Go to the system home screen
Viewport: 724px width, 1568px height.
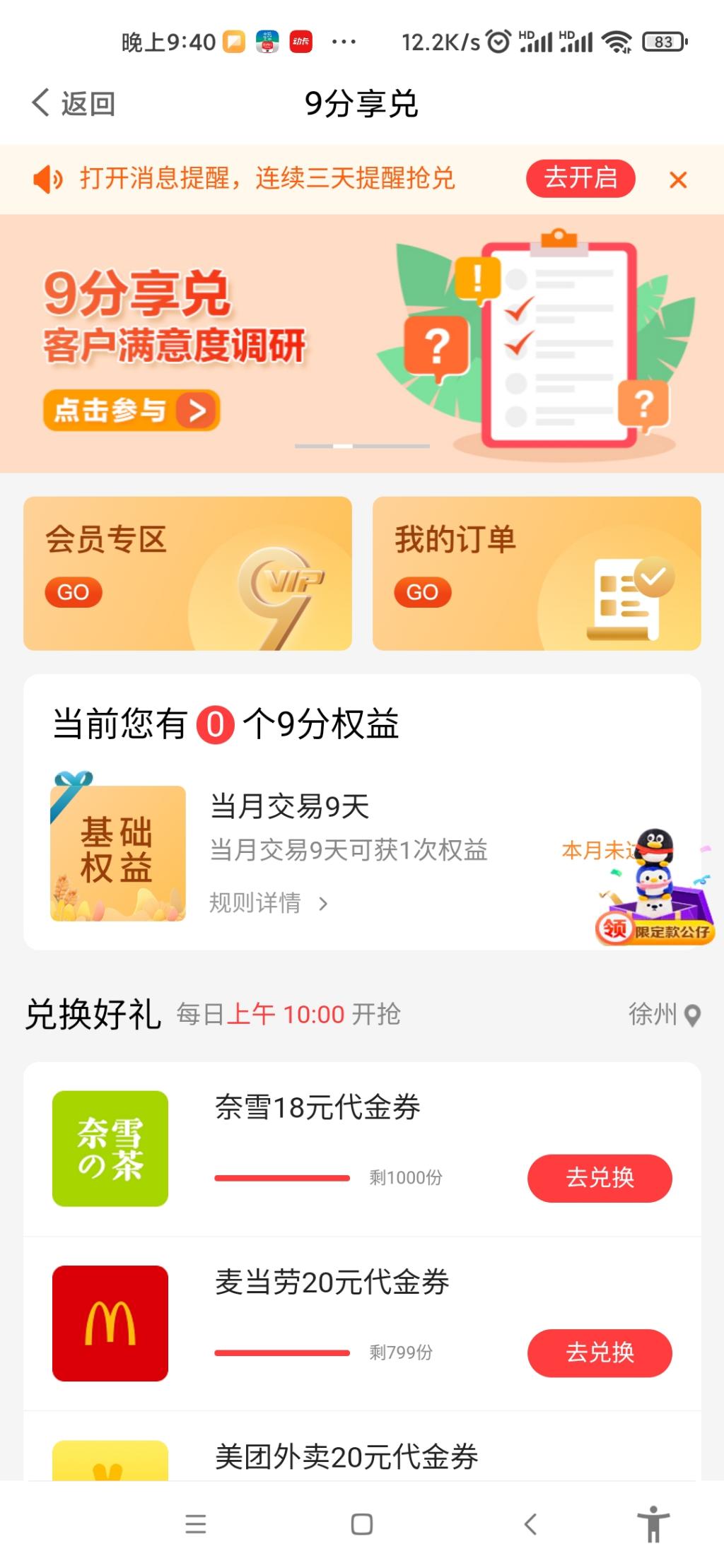pos(361,1524)
